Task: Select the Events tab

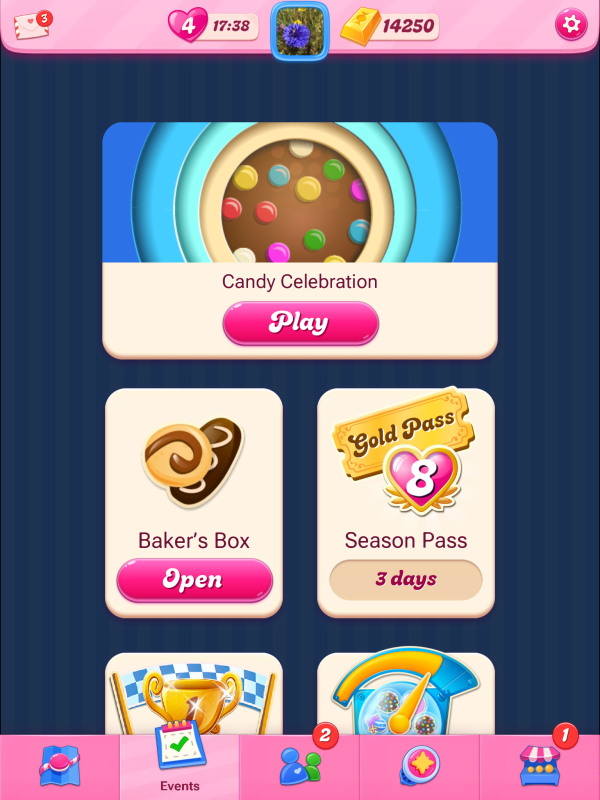Action: pos(180,767)
